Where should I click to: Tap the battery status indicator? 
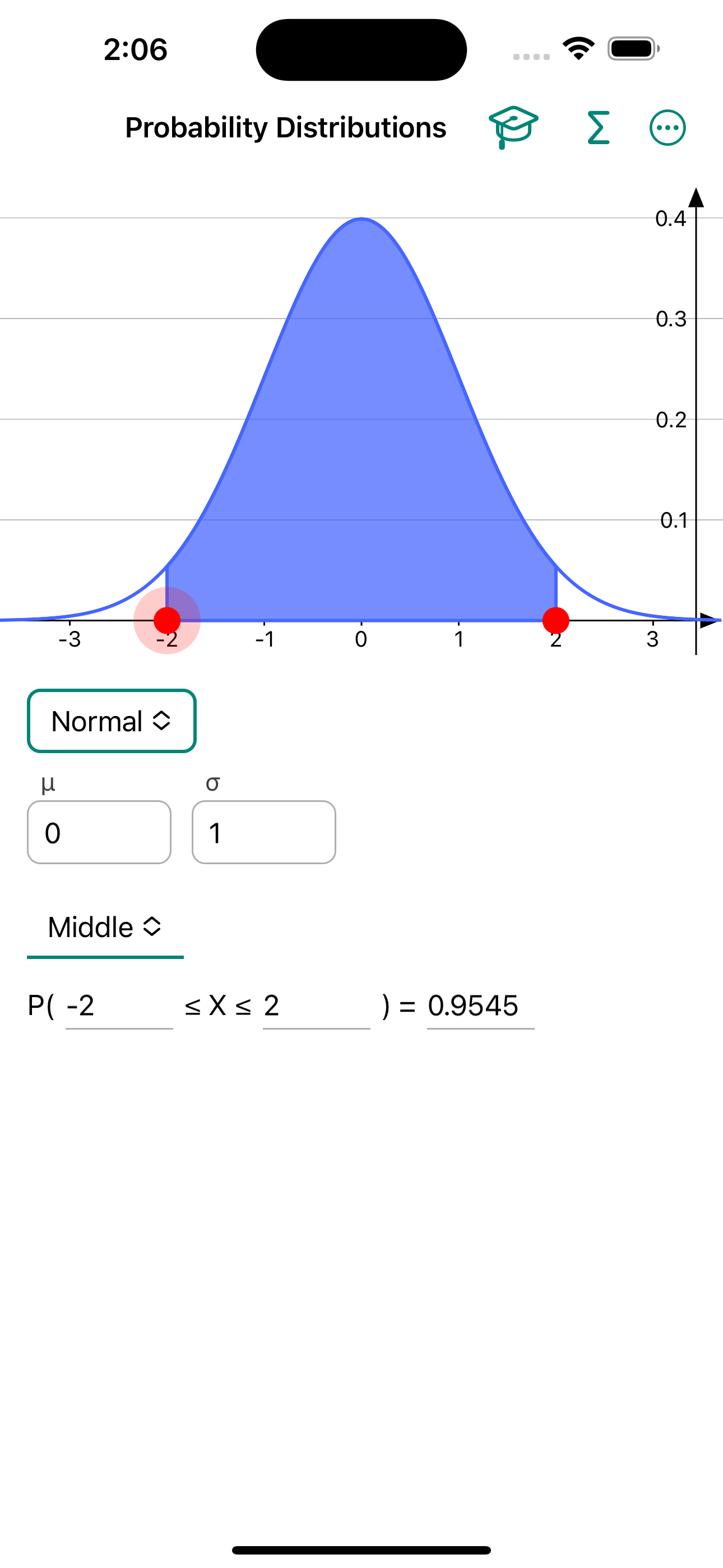click(632, 49)
